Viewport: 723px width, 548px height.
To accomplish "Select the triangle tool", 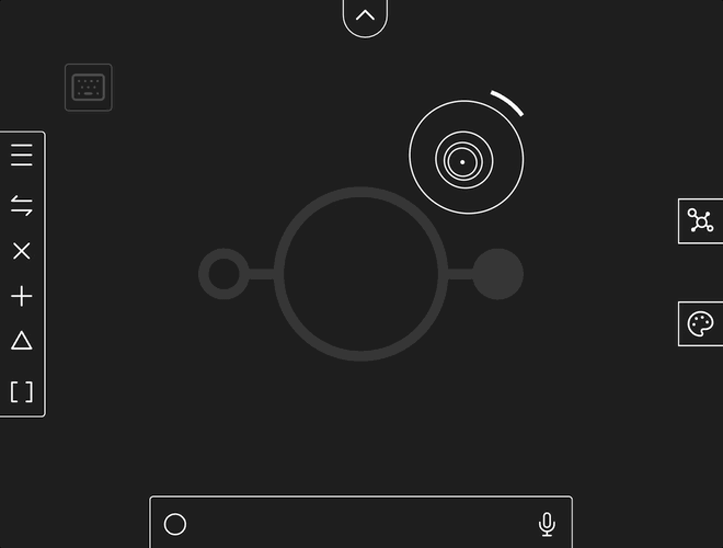I will pyautogui.click(x=22, y=342).
